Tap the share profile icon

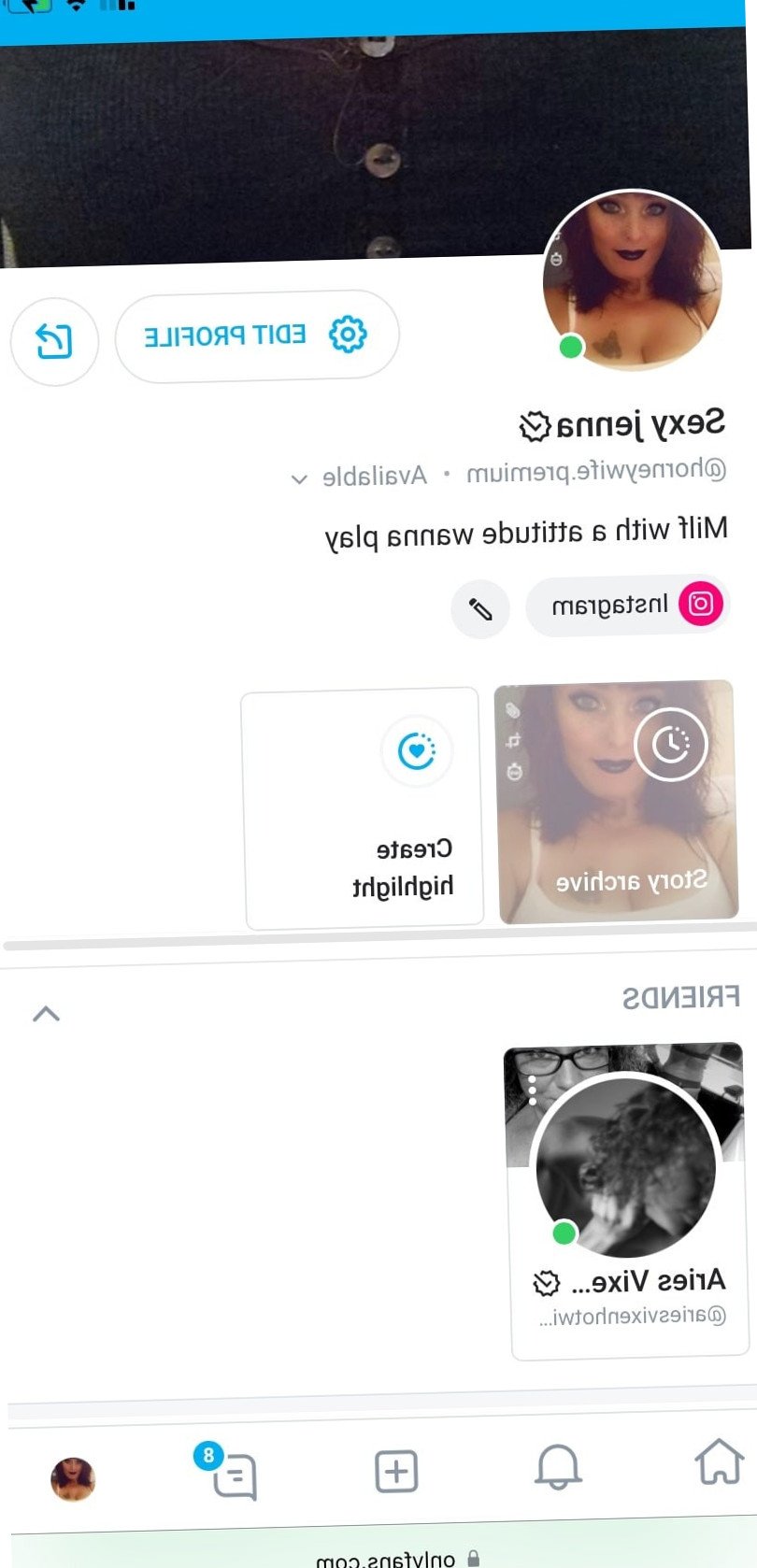tap(54, 341)
